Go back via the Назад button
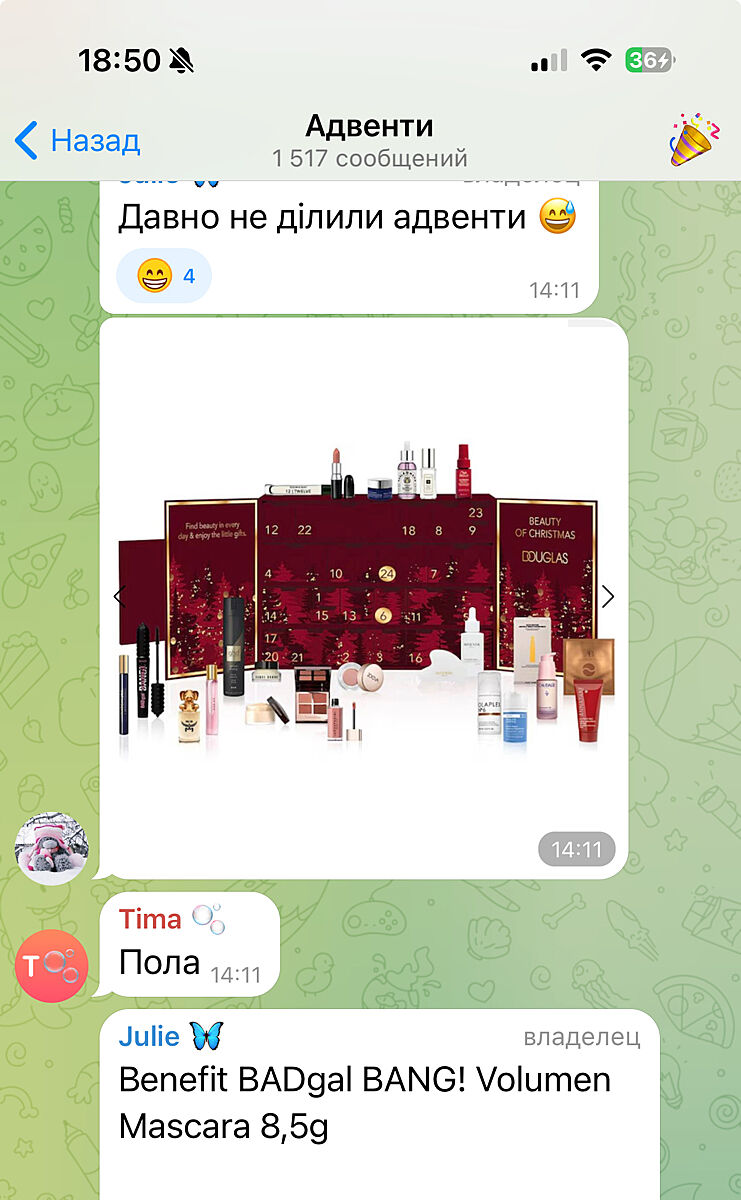741x1200 pixels. 78,141
